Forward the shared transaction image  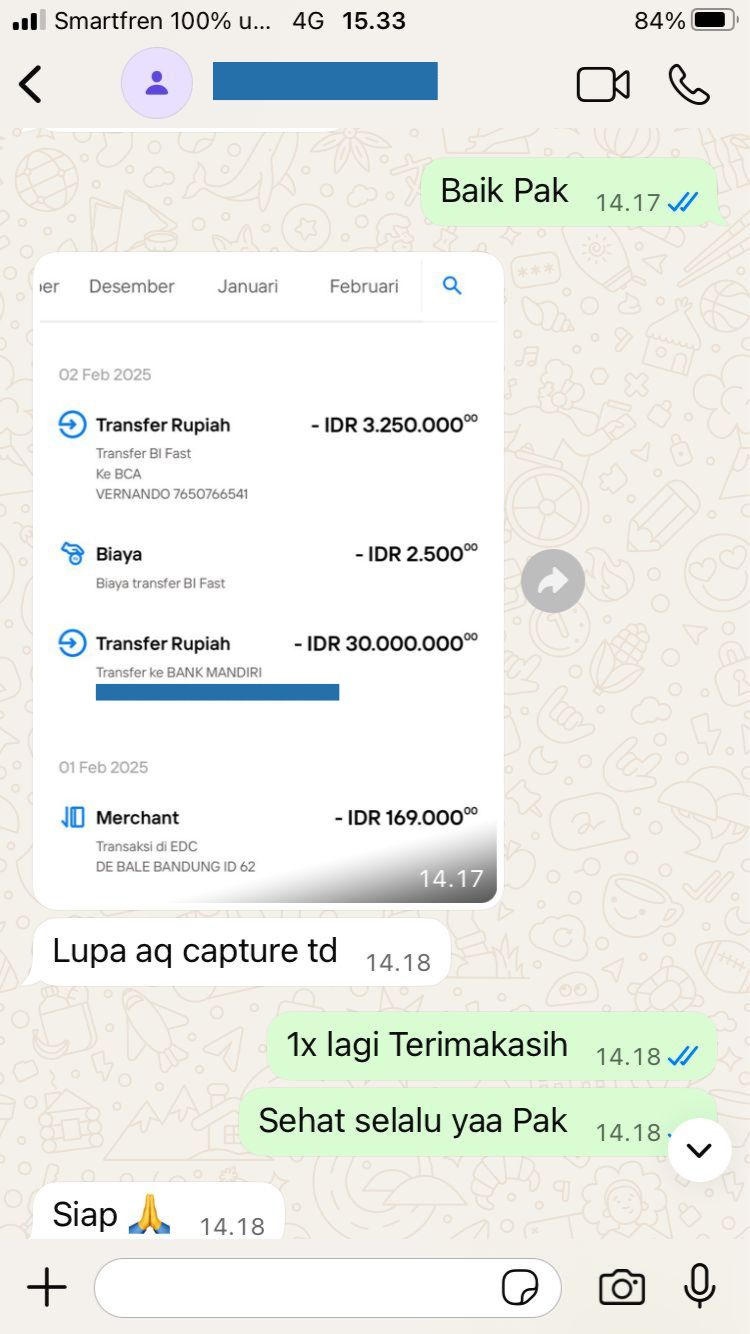point(552,581)
